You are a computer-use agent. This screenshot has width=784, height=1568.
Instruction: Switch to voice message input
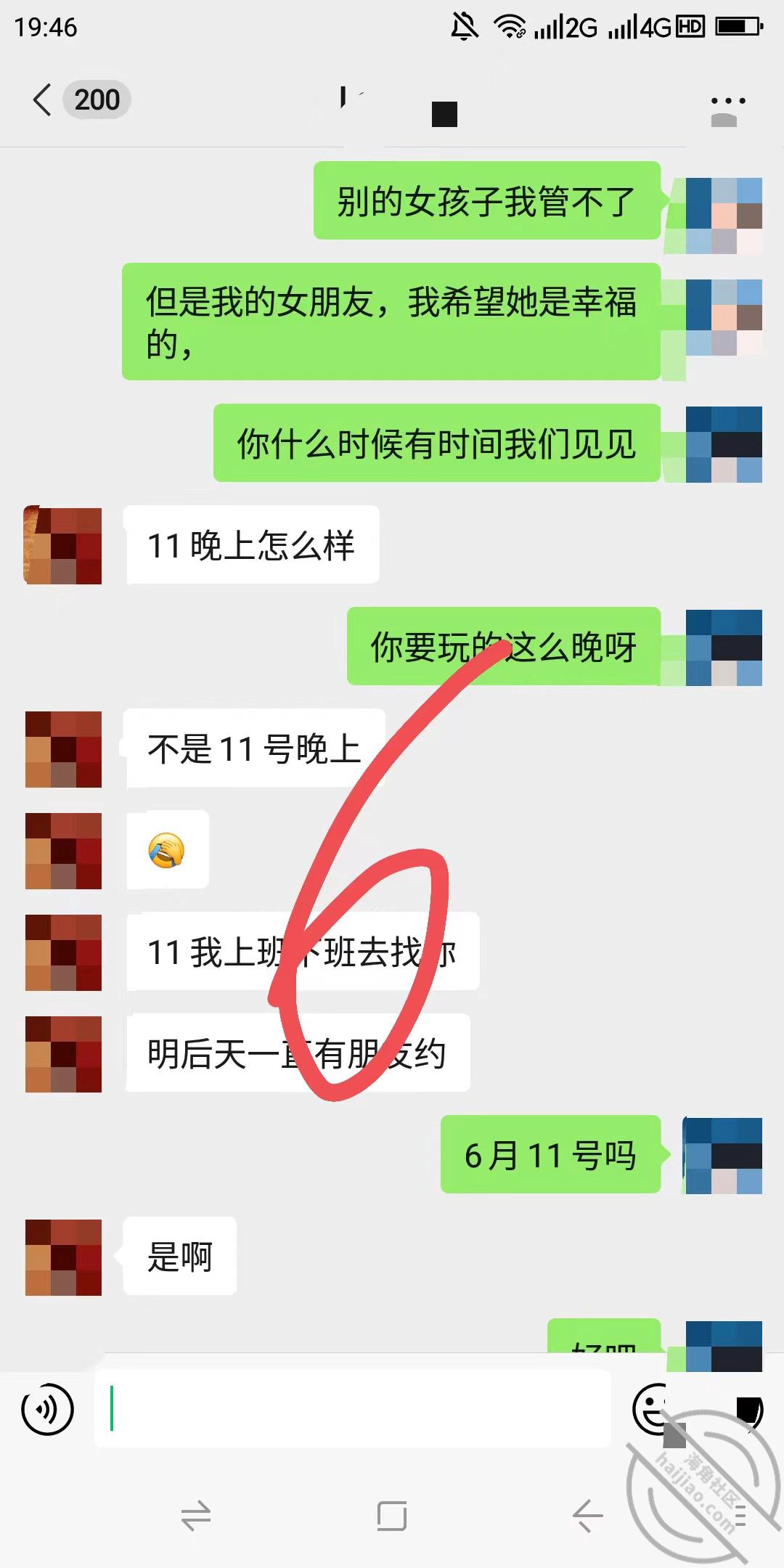click(47, 1410)
